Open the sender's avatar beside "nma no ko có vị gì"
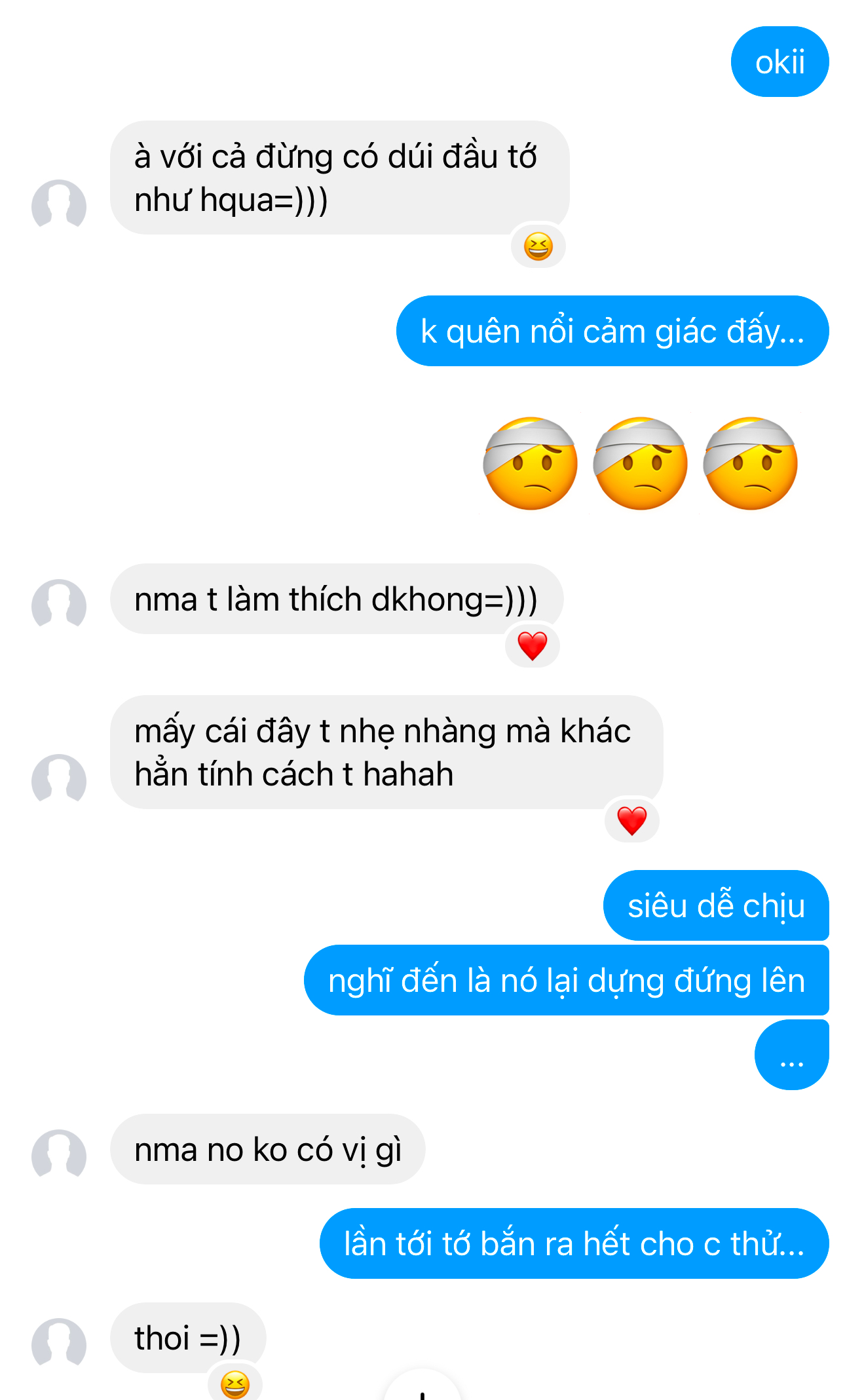The height and width of the screenshot is (1400, 845). 59,1154
